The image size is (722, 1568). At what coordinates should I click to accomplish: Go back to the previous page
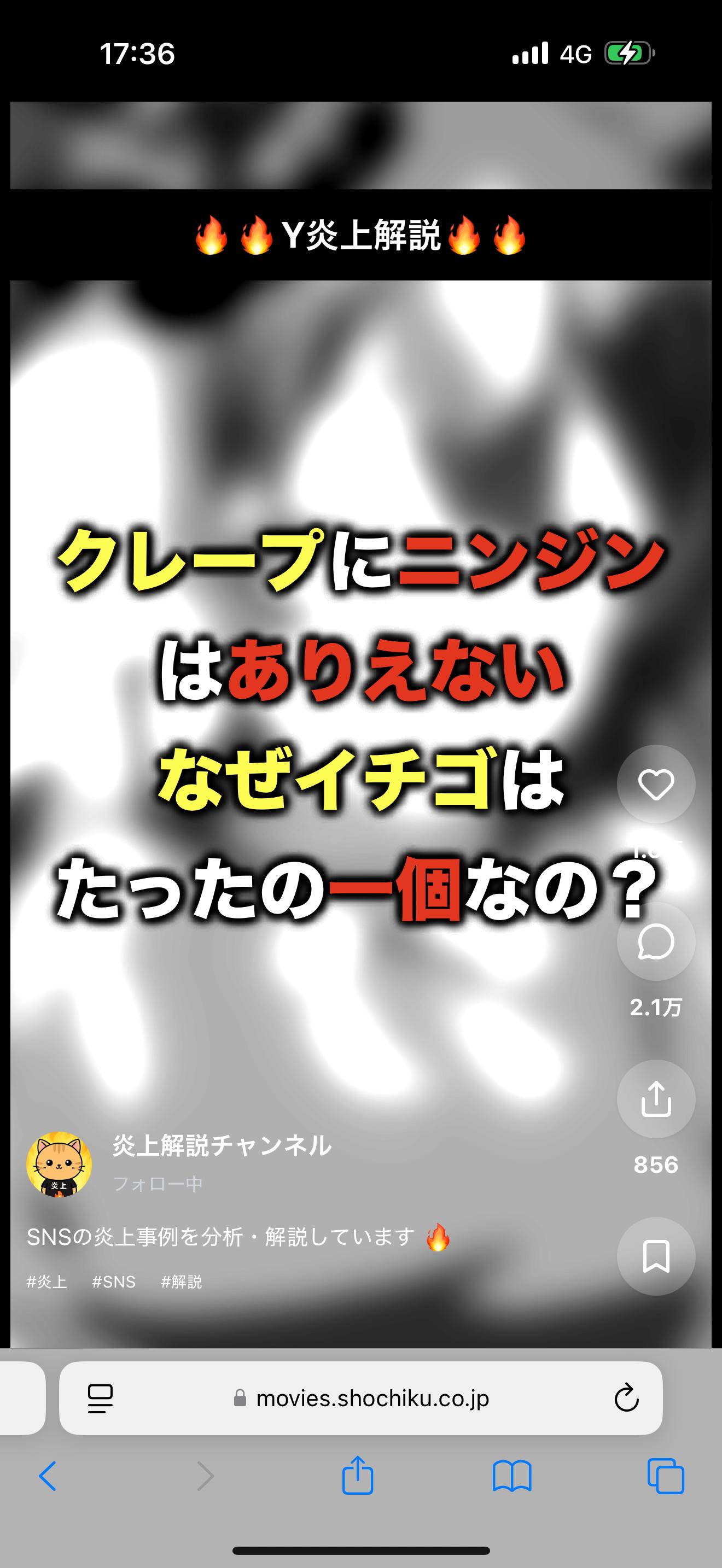coord(48,1476)
